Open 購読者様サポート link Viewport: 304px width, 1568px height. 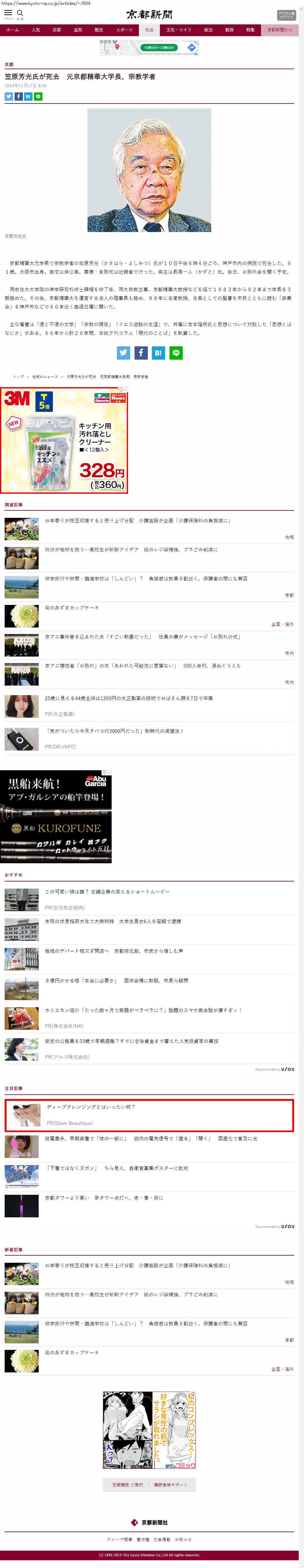171,1485
